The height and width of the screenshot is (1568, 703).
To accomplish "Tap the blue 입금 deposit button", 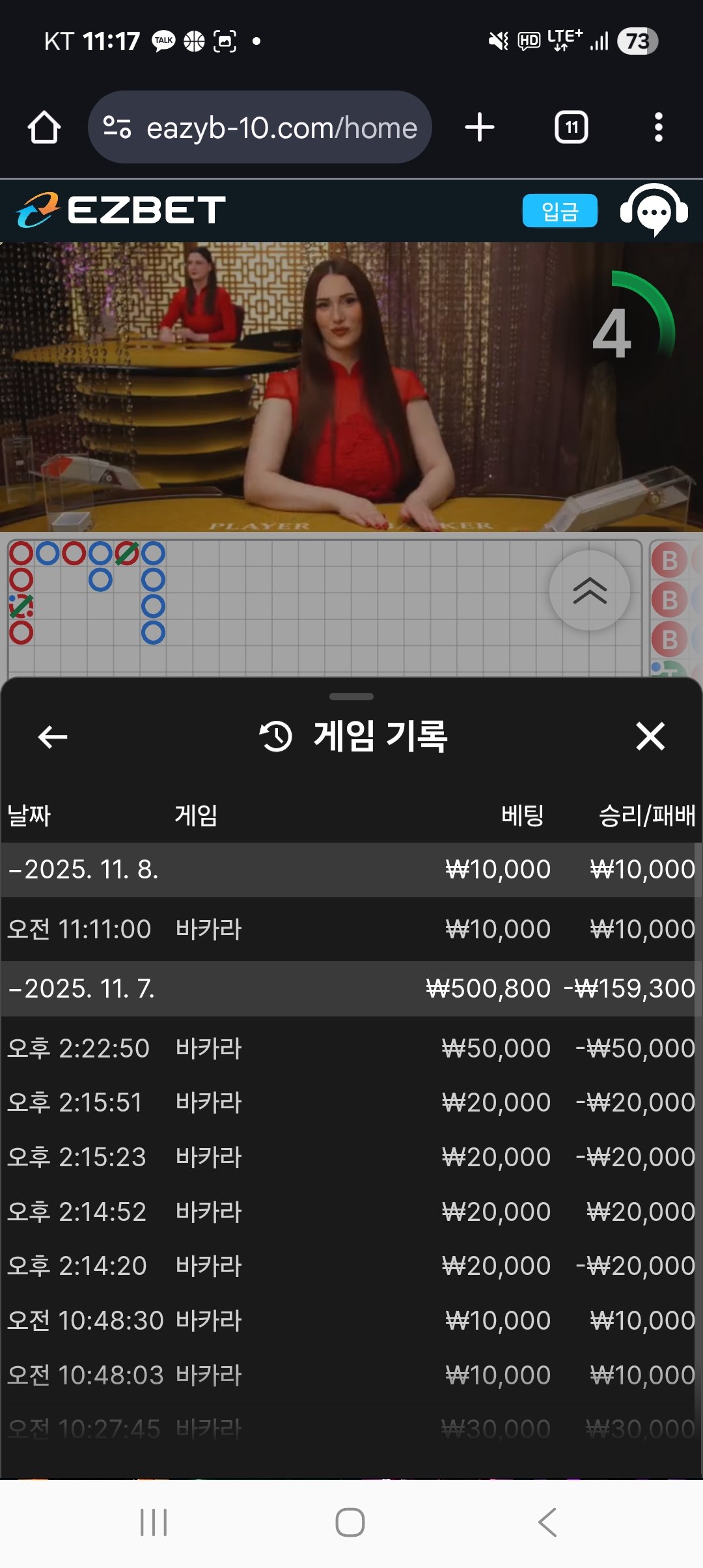I will pyautogui.click(x=559, y=211).
